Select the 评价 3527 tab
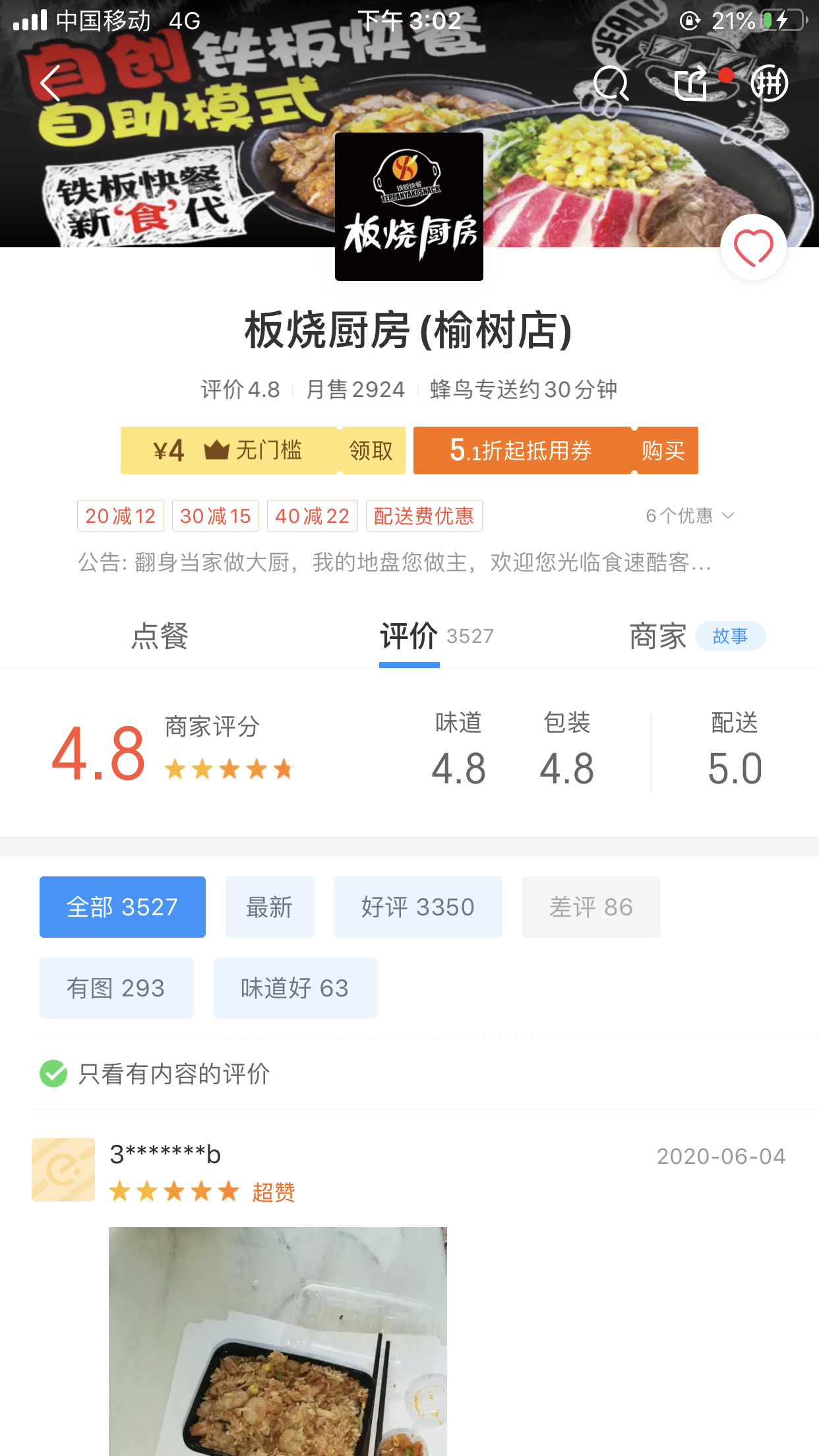Viewport: 819px width, 1456px height. coord(437,636)
